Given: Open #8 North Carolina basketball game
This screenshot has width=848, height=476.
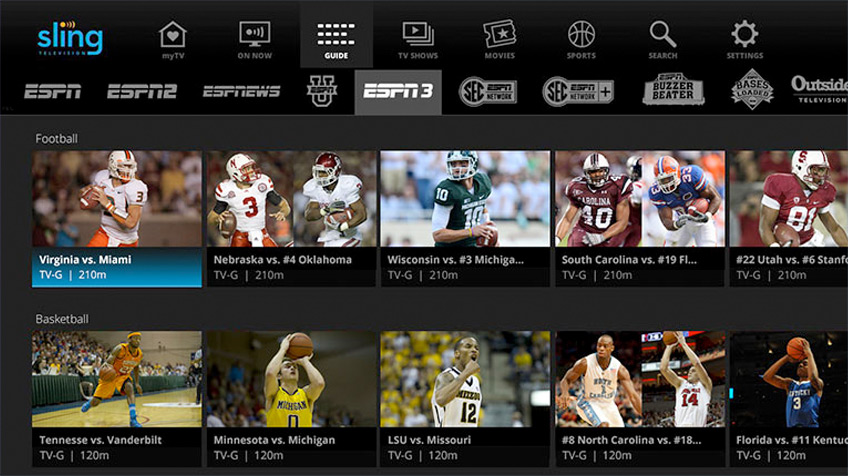Looking at the screenshot, I should tap(640, 398).
